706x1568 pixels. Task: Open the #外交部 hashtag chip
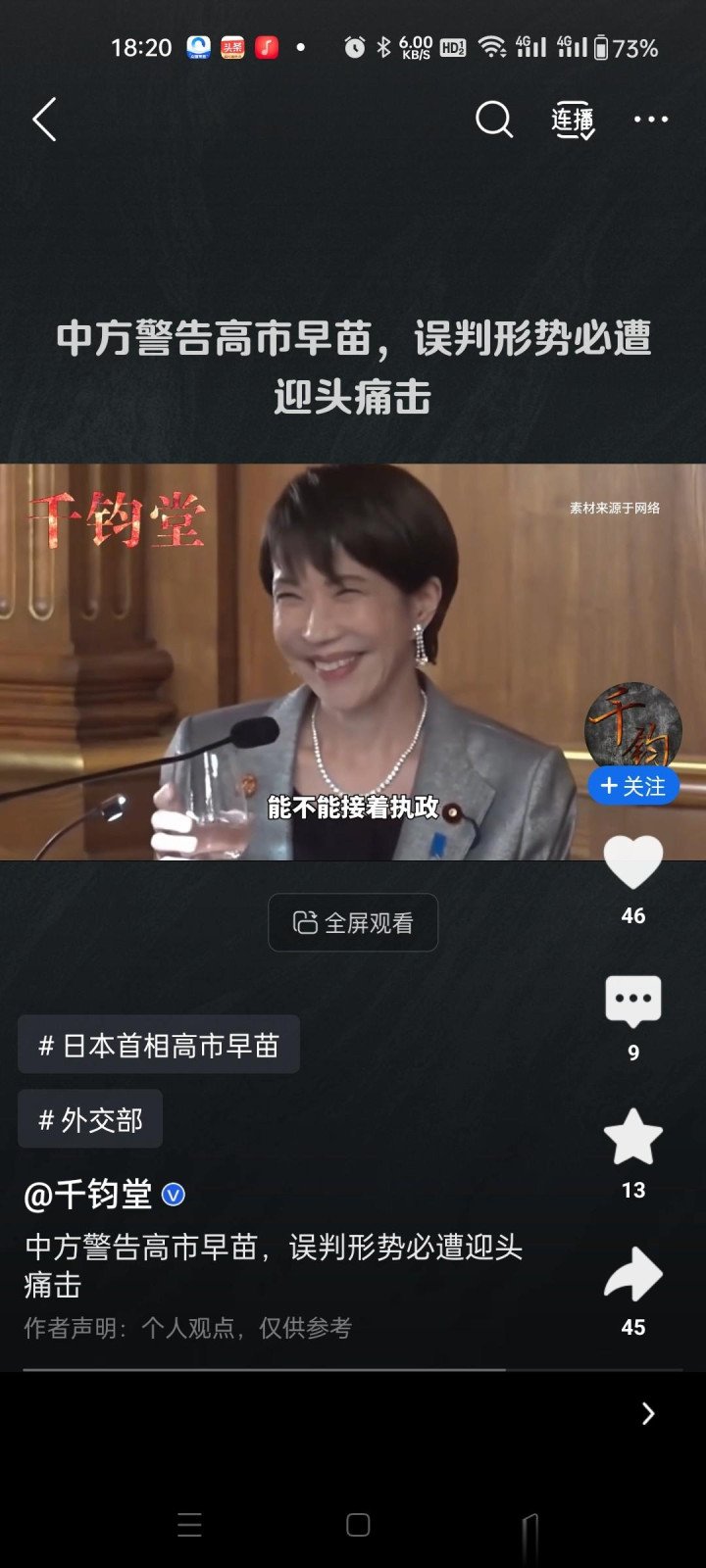[90, 1119]
